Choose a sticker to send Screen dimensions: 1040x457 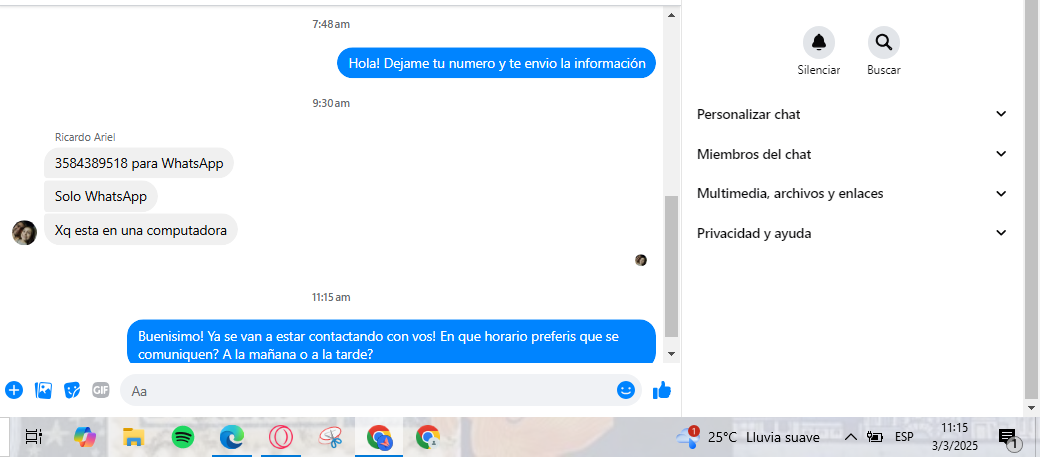click(x=72, y=390)
